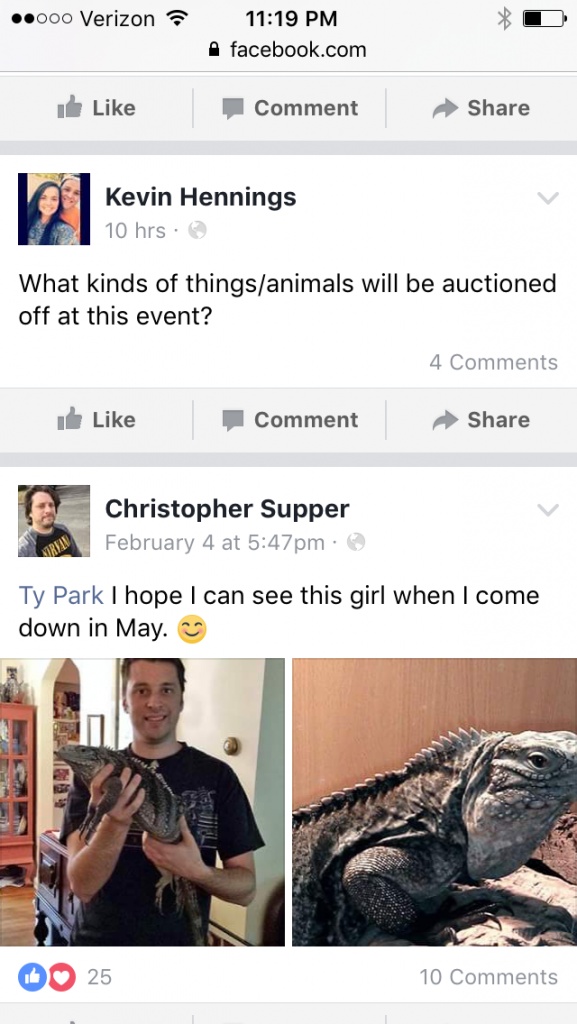View the 10 Comments on Christopher's post
Viewport: 577px width, 1024px height.
point(489,977)
